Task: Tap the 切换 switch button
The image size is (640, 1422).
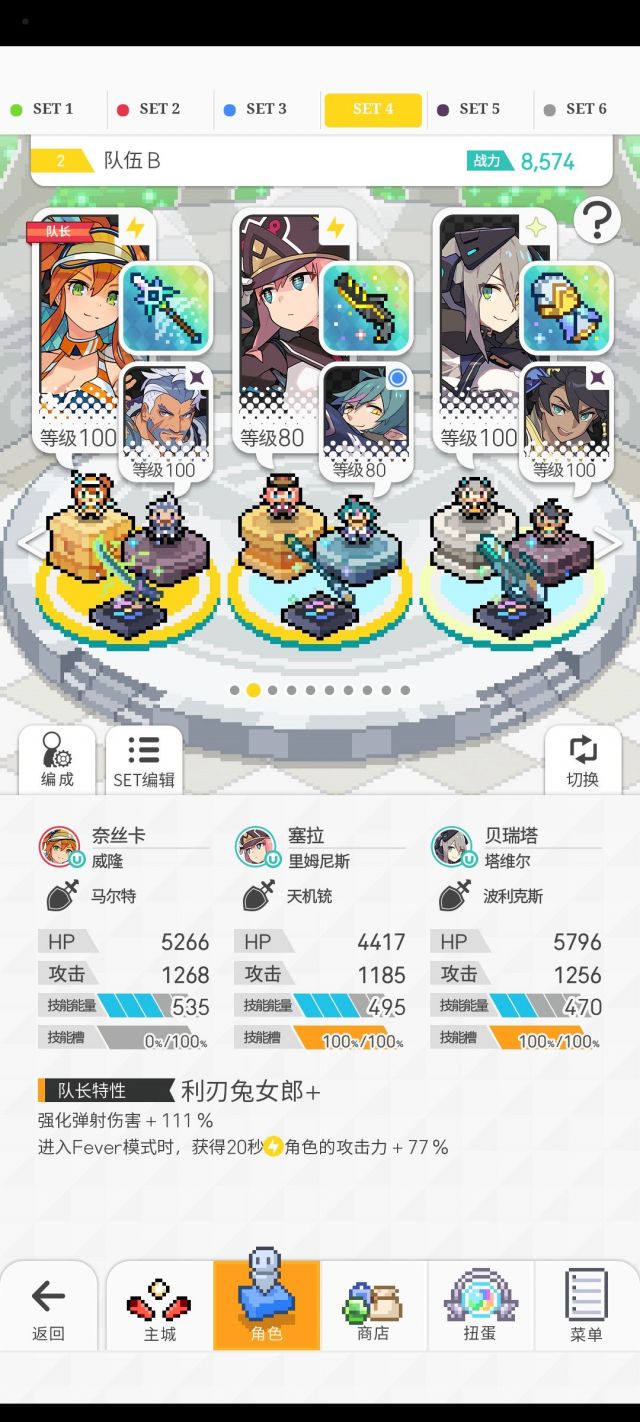Action: (x=582, y=760)
